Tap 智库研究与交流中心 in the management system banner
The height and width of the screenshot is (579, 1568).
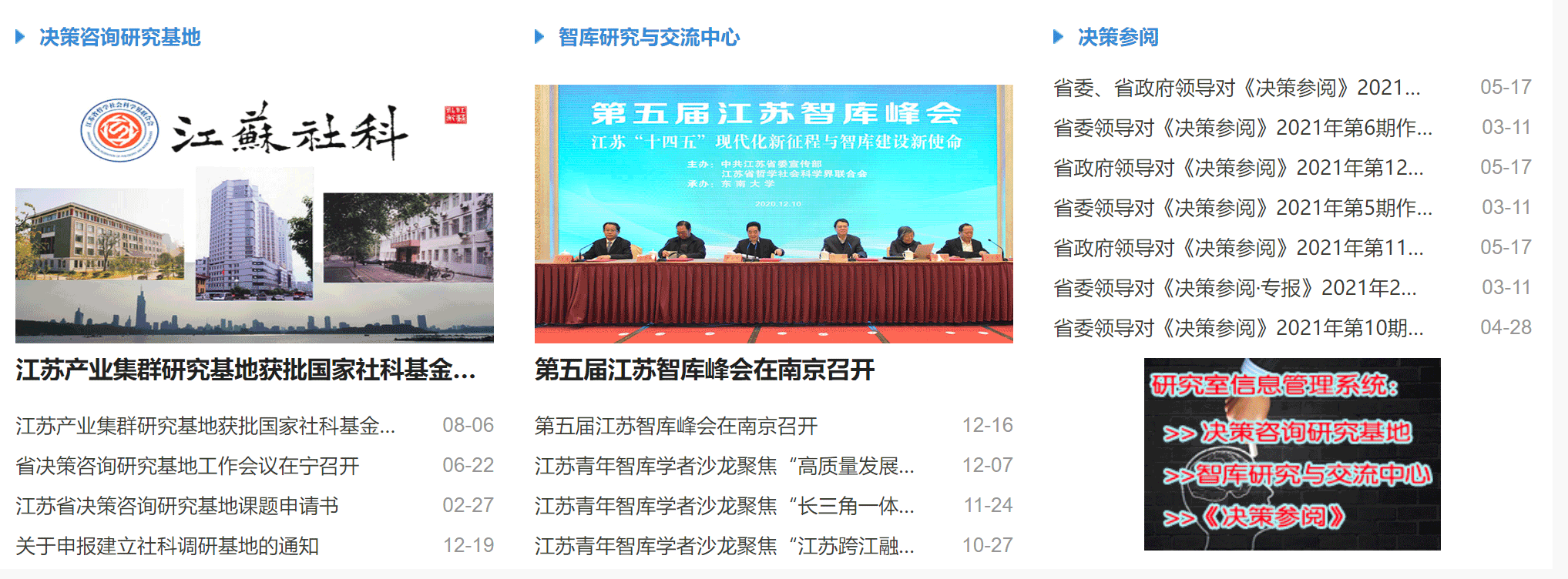[1313, 474]
